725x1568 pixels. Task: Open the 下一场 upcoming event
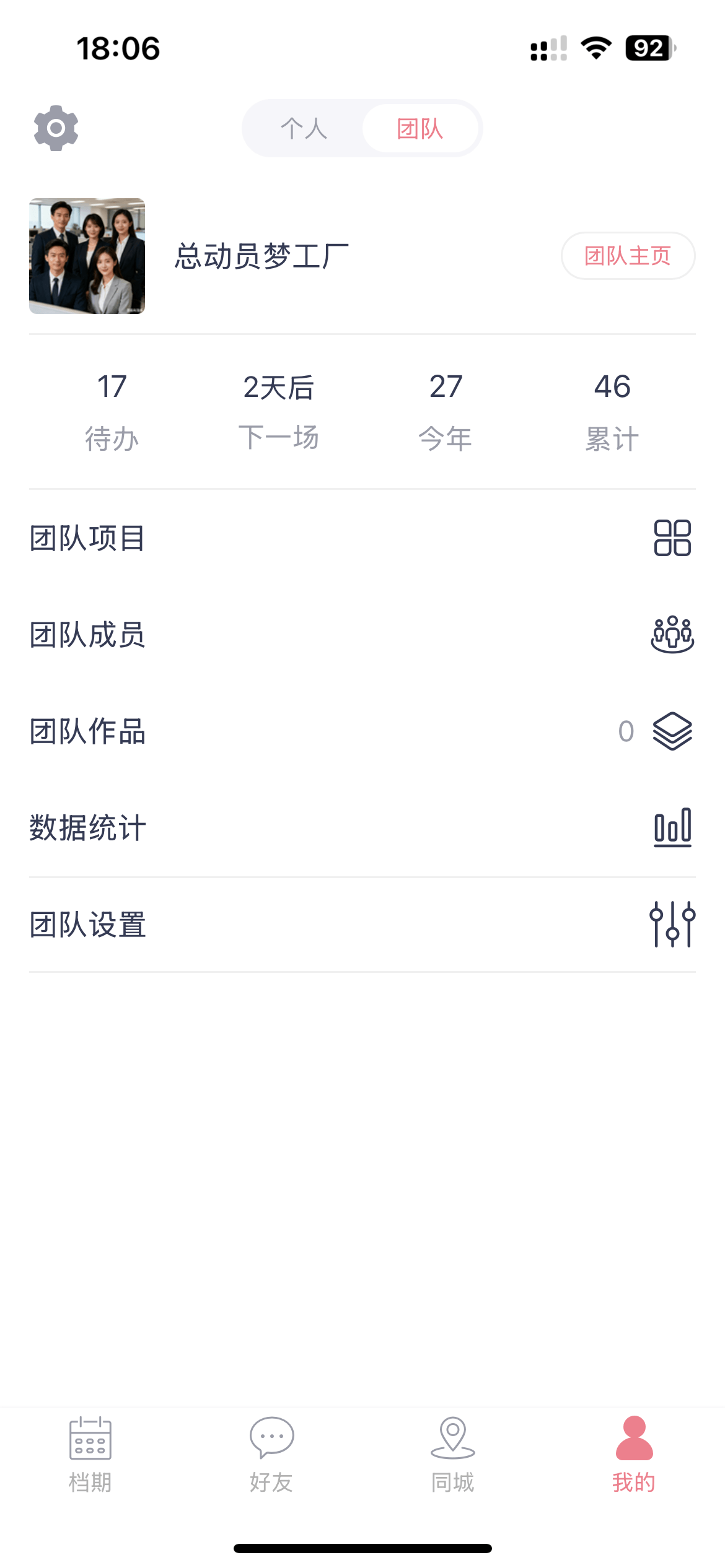tap(279, 411)
